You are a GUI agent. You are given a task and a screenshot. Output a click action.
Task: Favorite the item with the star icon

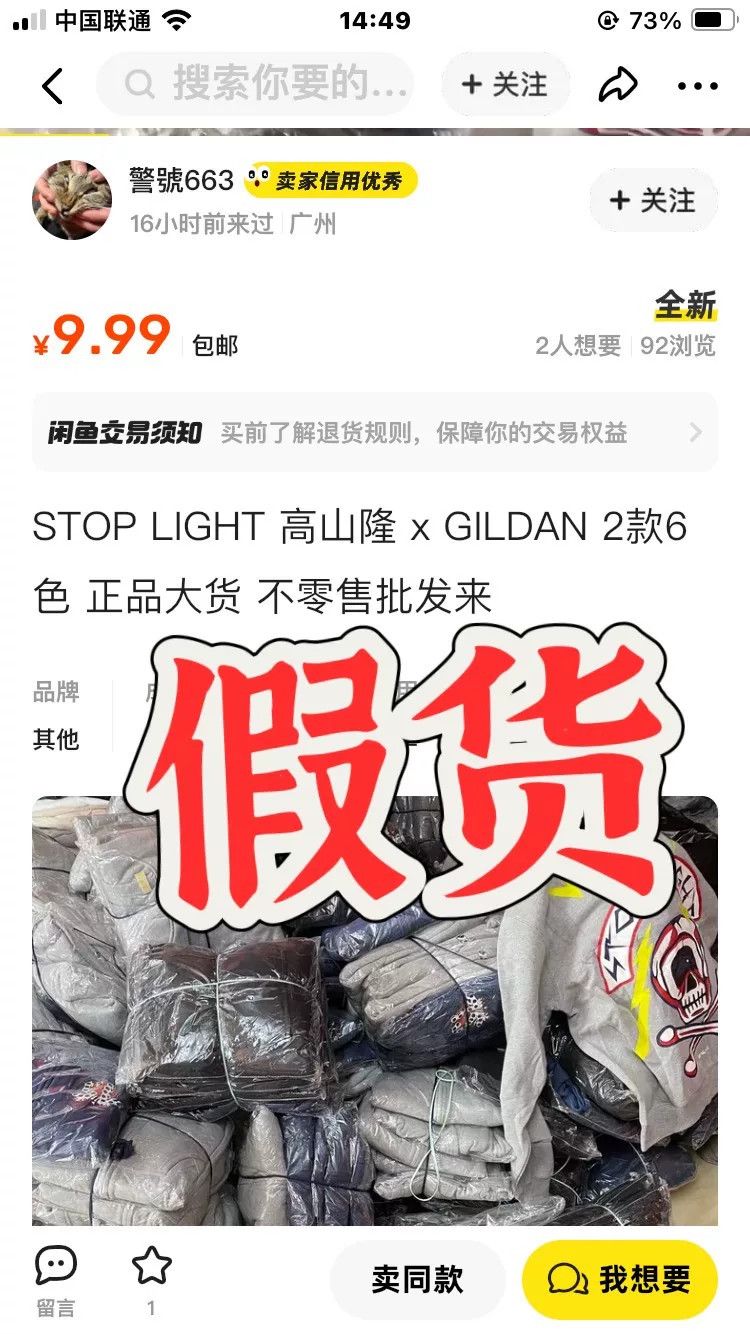coord(152,1280)
